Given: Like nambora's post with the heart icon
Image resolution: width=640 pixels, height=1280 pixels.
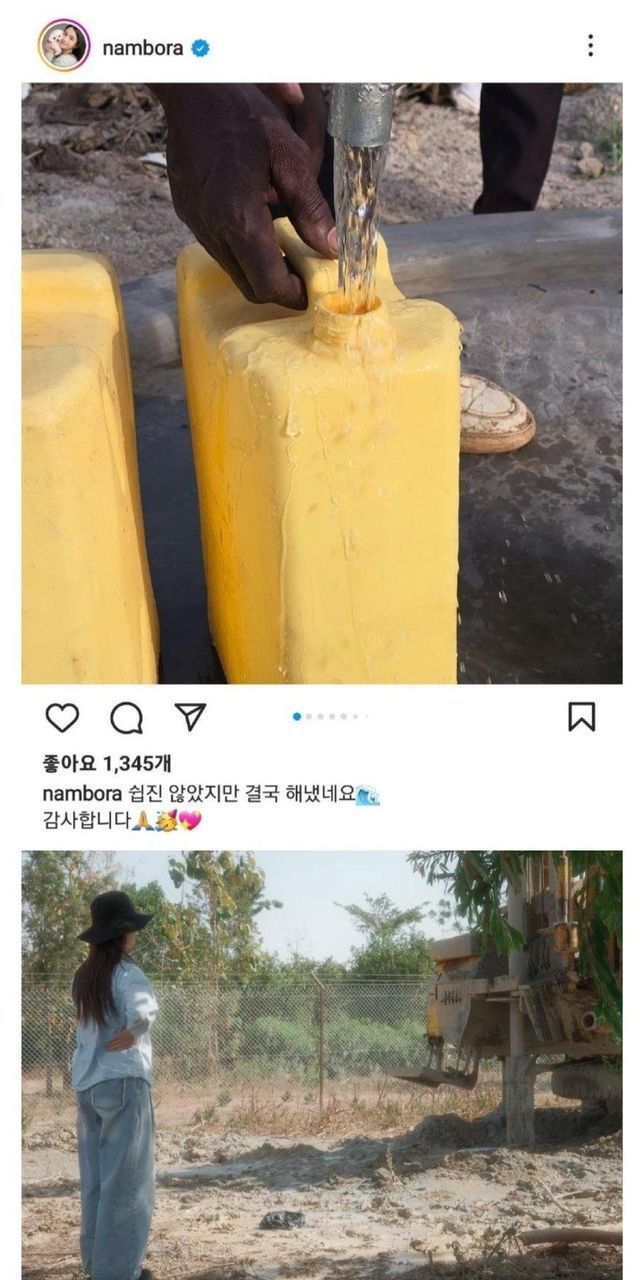Looking at the screenshot, I should click(x=62, y=717).
